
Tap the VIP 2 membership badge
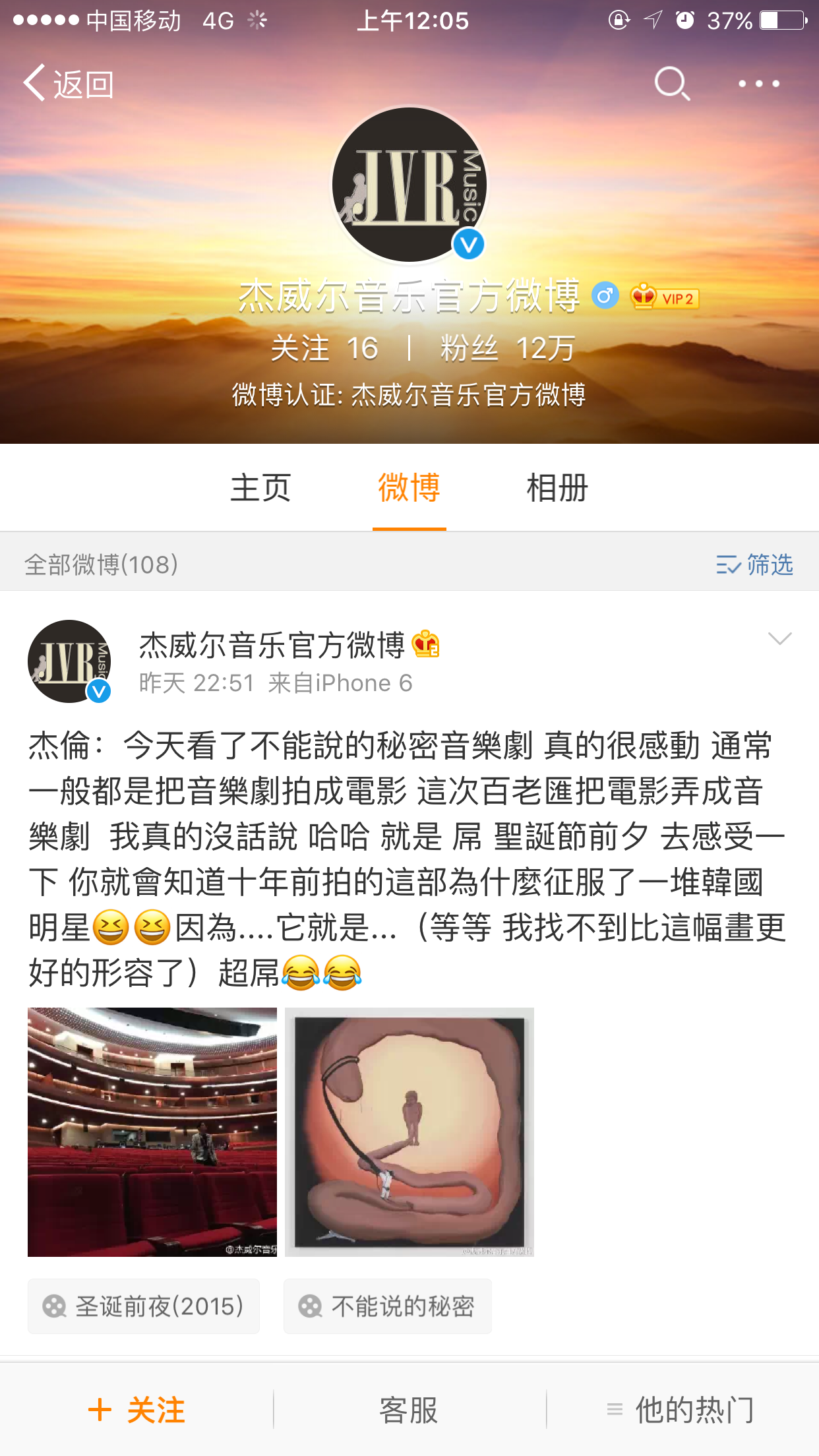pyautogui.click(x=665, y=298)
